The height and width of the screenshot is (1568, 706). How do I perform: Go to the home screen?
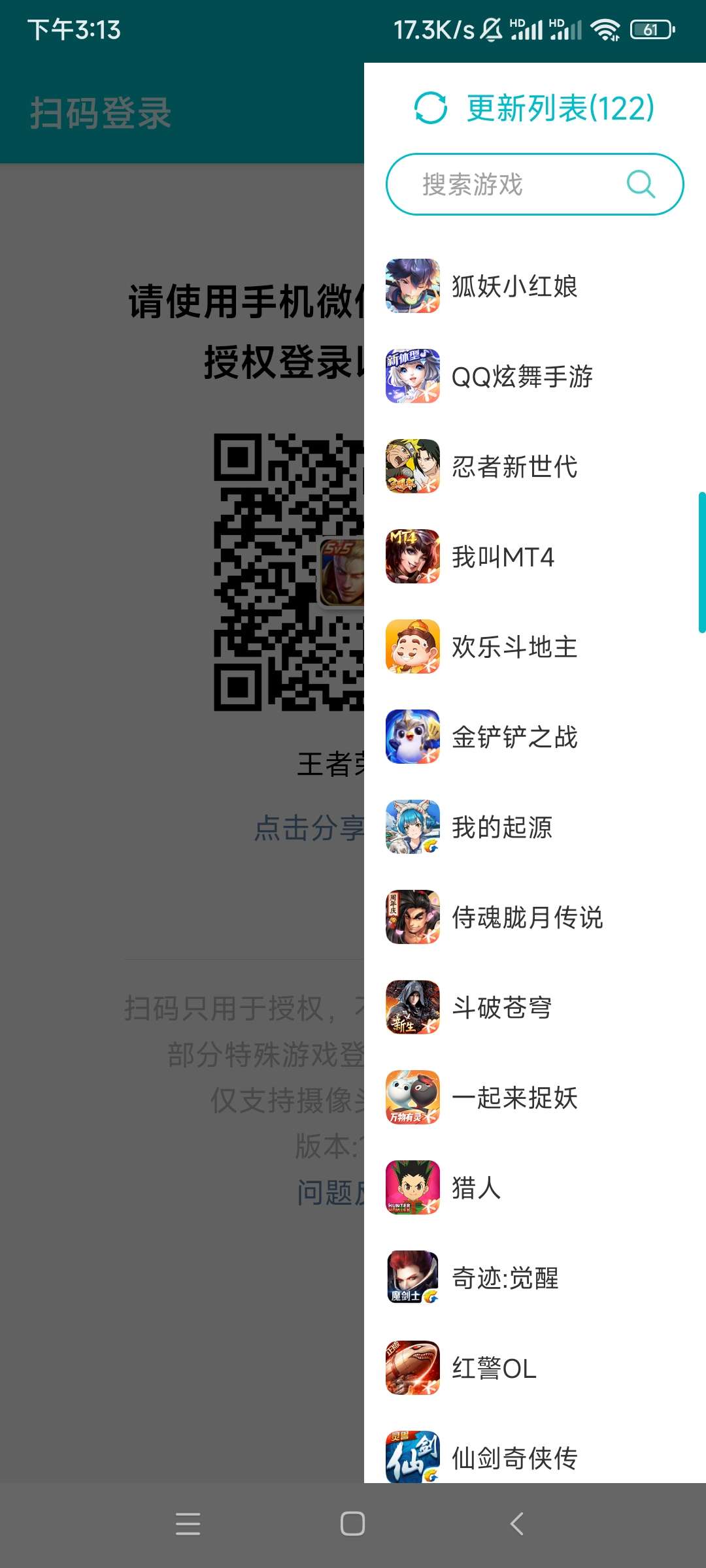[352, 1524]
